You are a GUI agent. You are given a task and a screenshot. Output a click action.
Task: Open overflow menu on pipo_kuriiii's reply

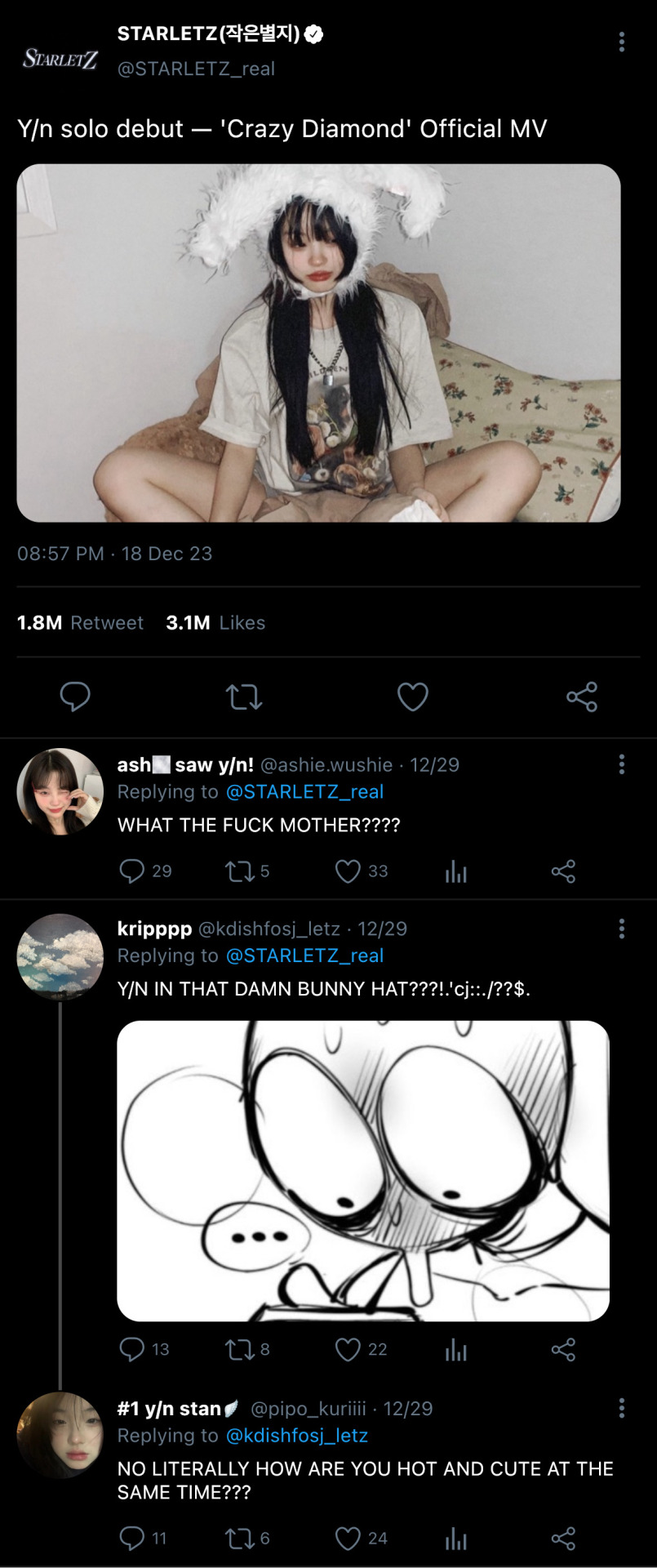pyautogui.click(x=621, y=1408)
